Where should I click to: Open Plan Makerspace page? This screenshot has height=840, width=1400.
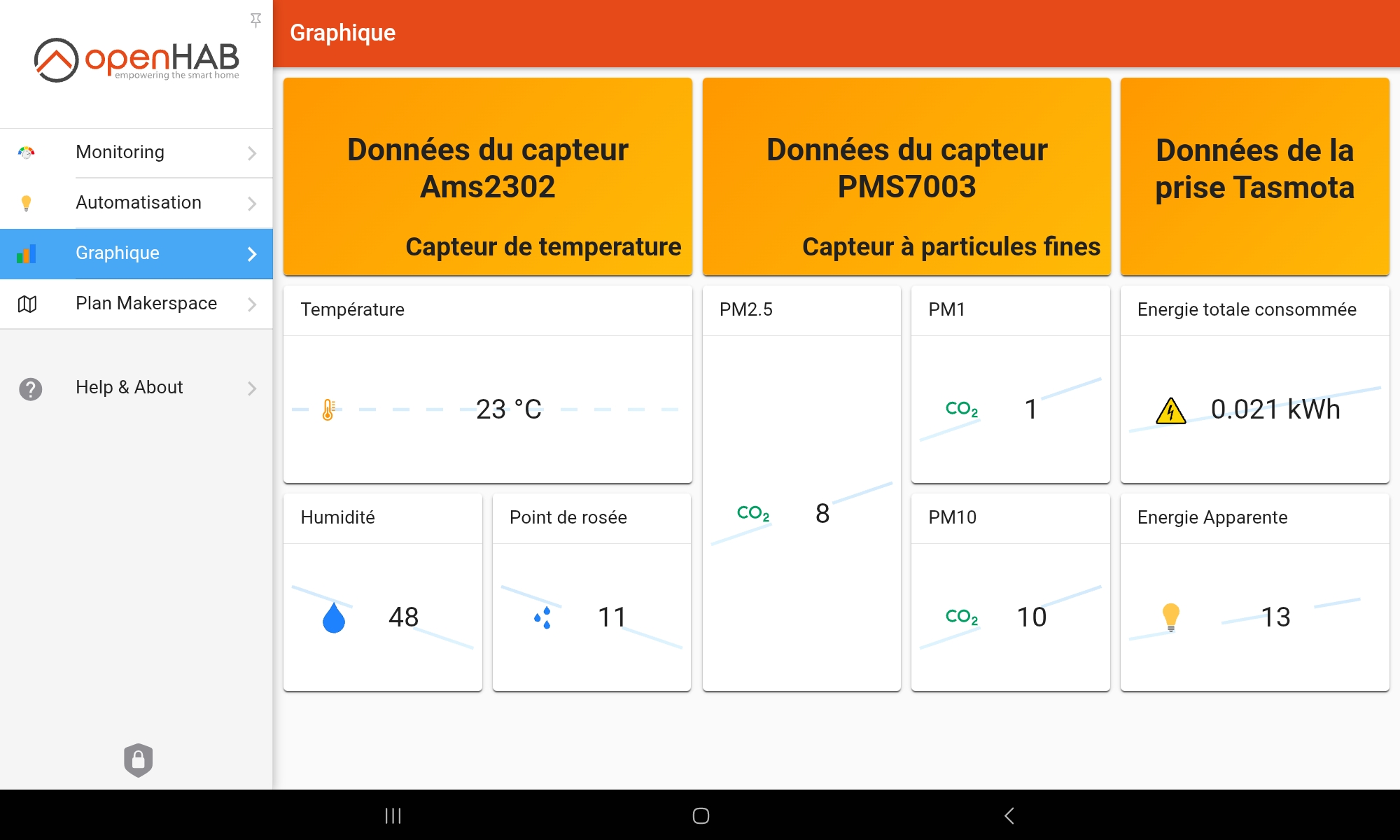(136, 304)
